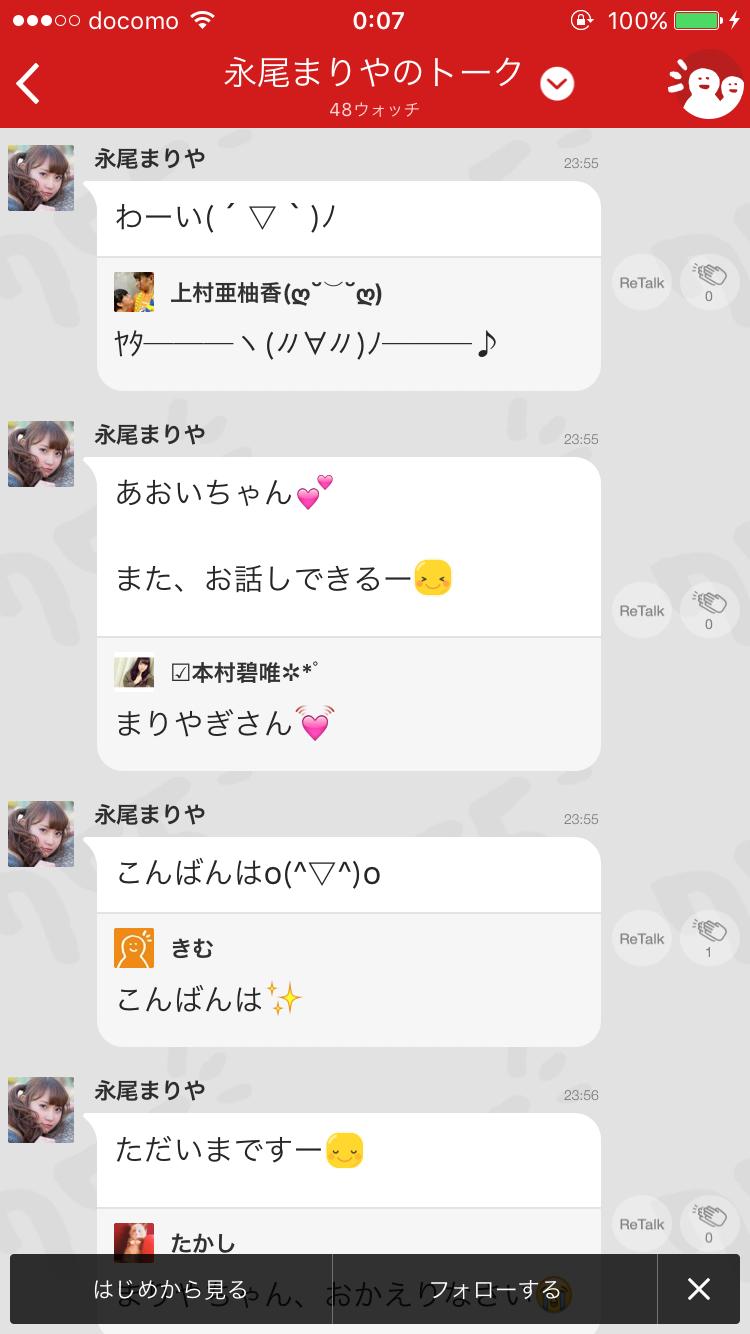Image resolution: width=750 pixels, height=1334 pixels.
Task: Tap the clap icon near ただいまですー message
Action: [x=710, y=1223]
